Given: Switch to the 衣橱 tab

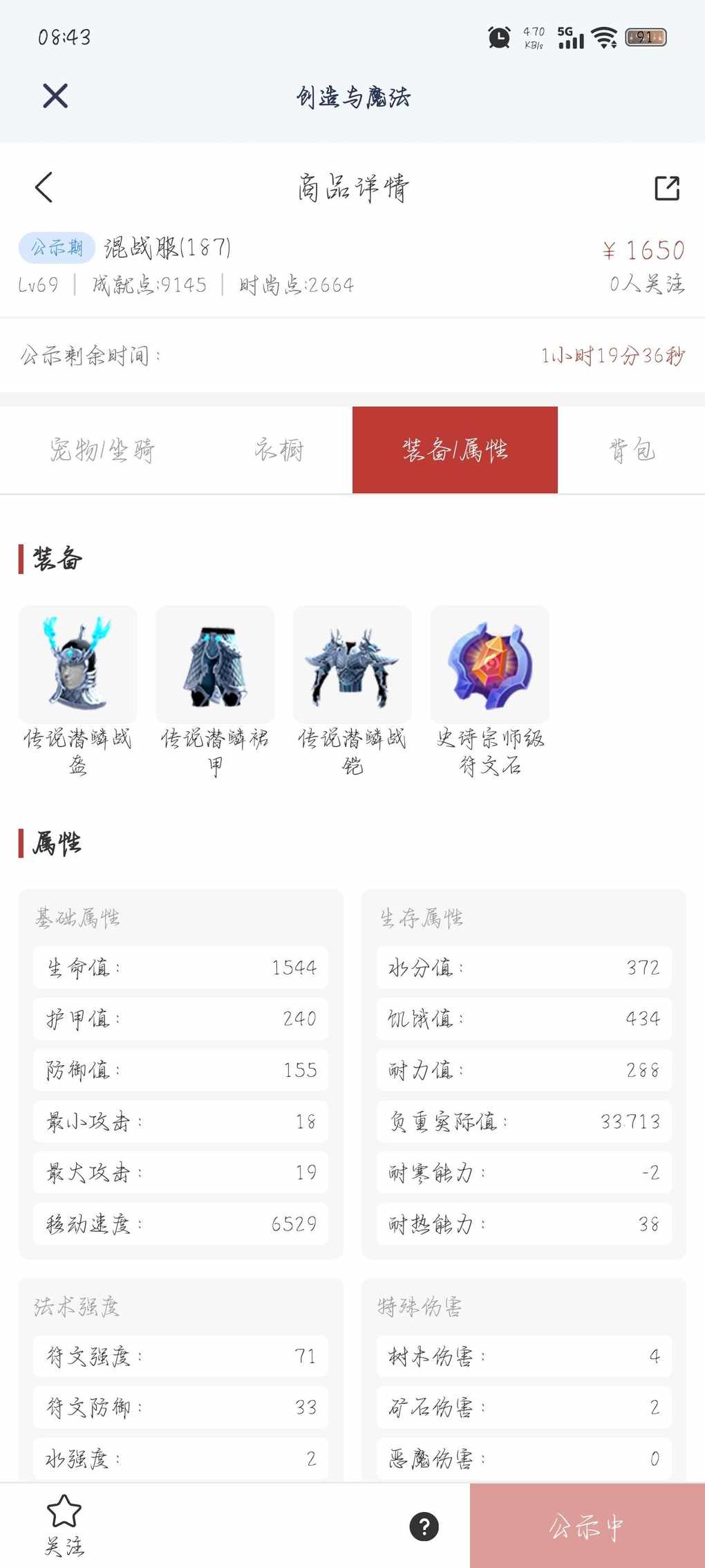Looking at the screenshot, I should pyautogui.click(x=279, y=450).
